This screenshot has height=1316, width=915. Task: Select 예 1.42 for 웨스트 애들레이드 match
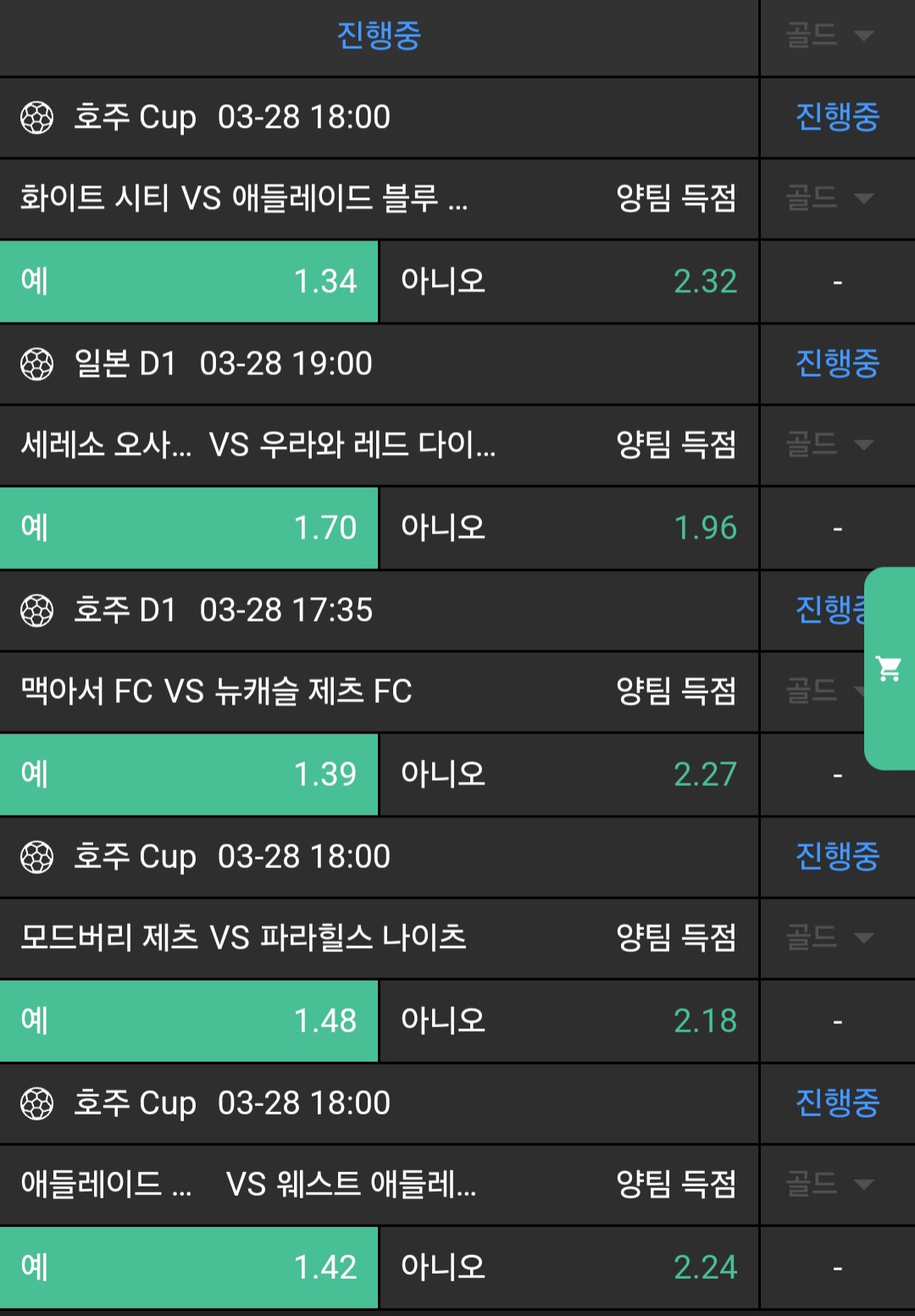click(189, 1267)
